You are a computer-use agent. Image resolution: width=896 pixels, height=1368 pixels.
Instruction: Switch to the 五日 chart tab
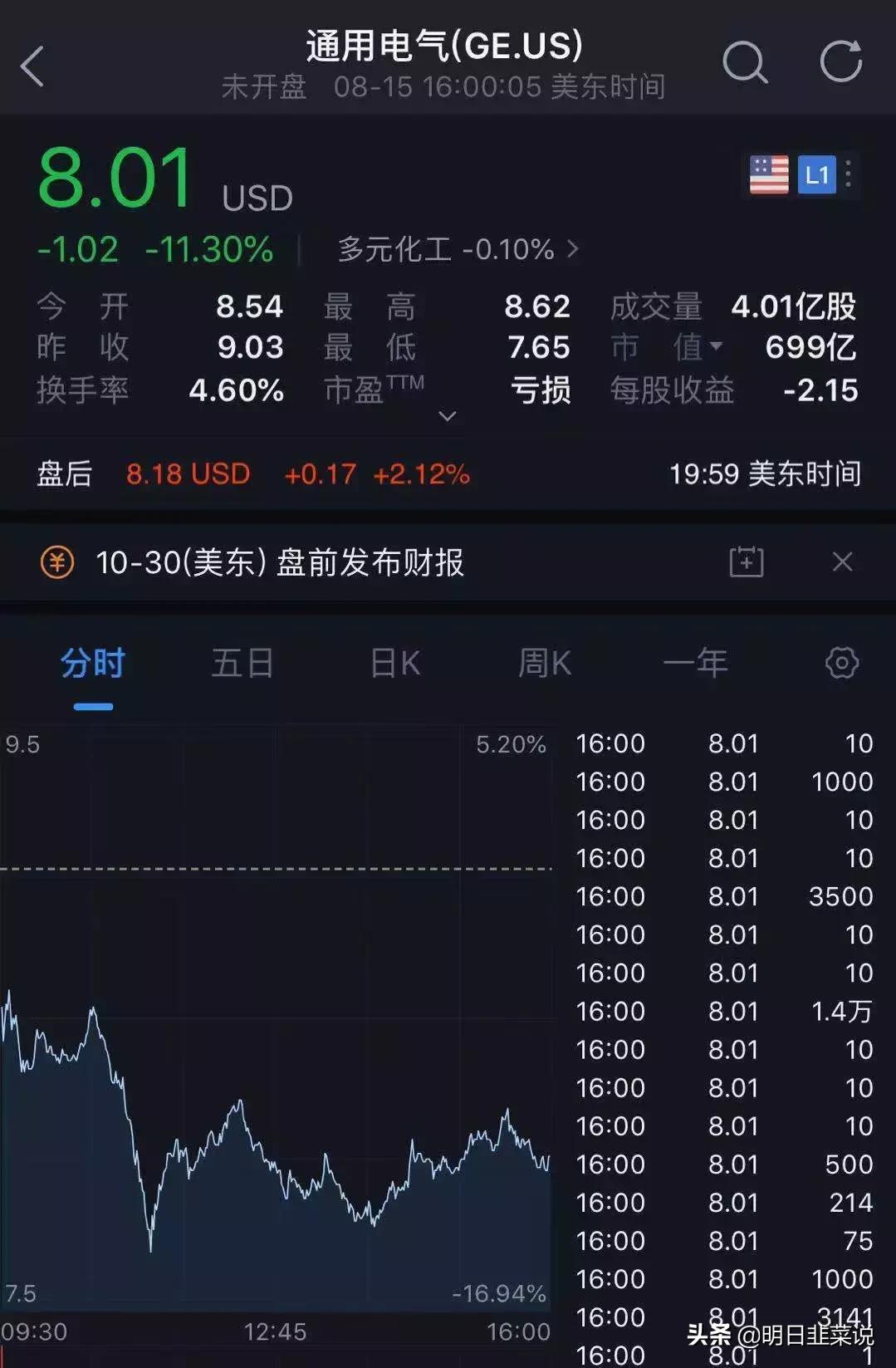point(242,662)
